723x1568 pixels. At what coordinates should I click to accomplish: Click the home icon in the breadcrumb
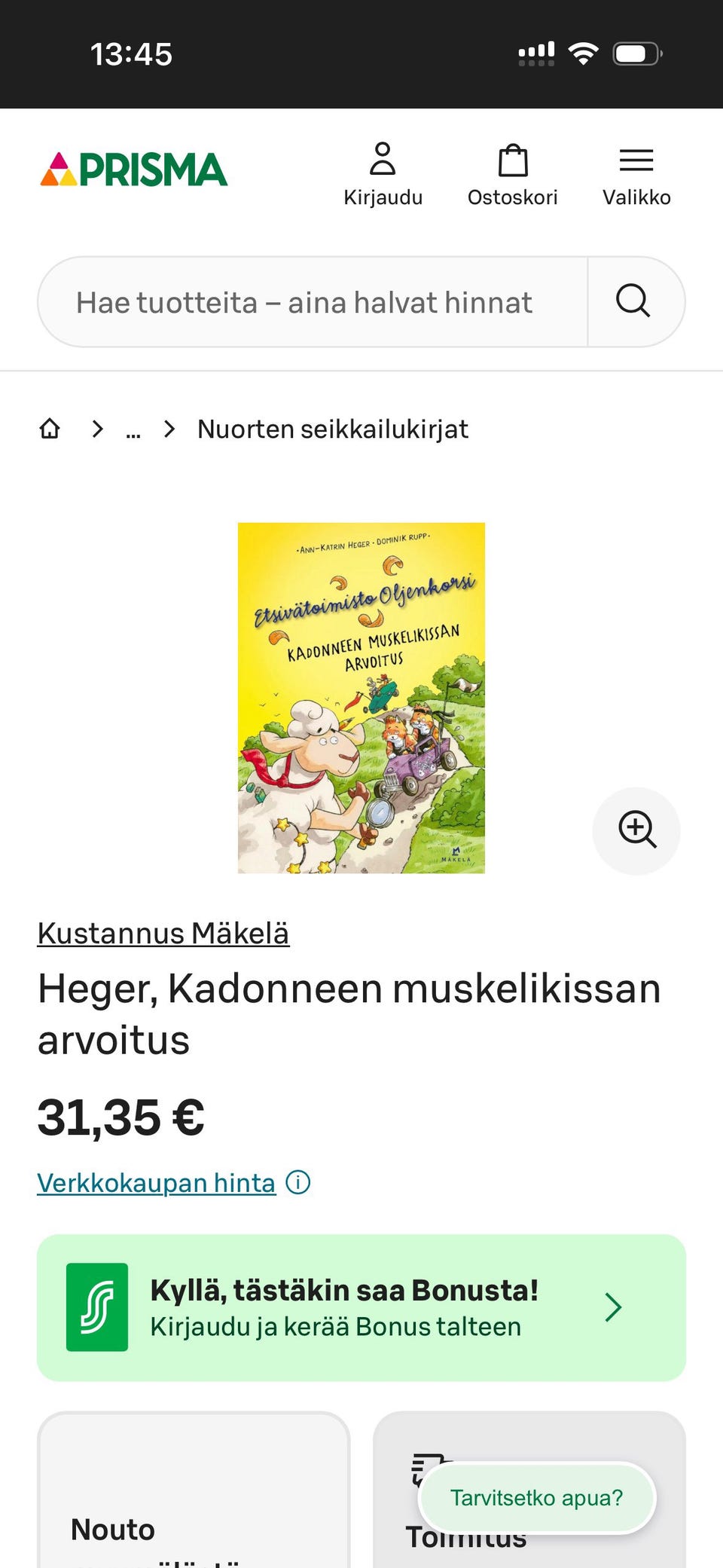tap(50, 428)
